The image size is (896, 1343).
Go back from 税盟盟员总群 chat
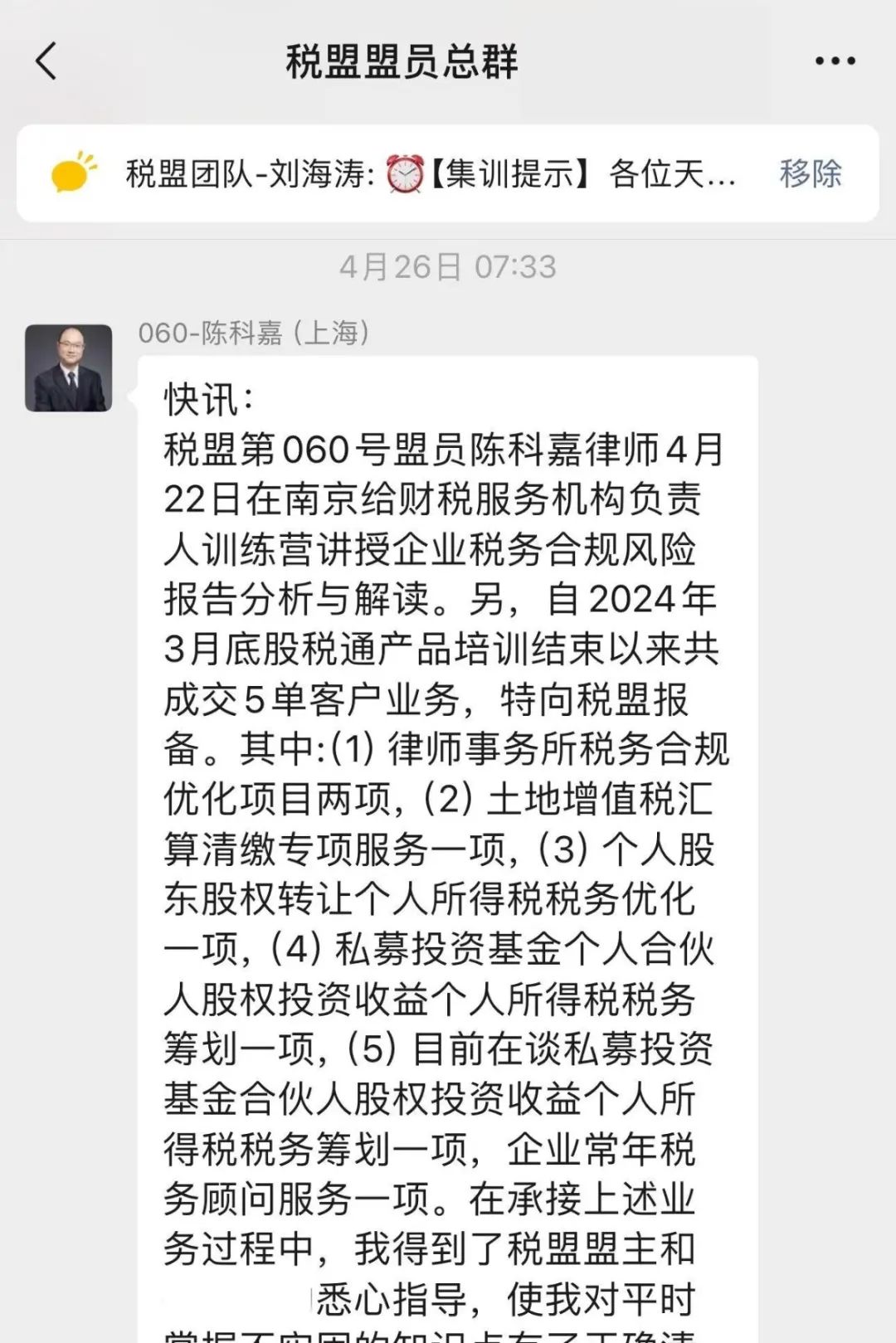[x=46, y=61]
